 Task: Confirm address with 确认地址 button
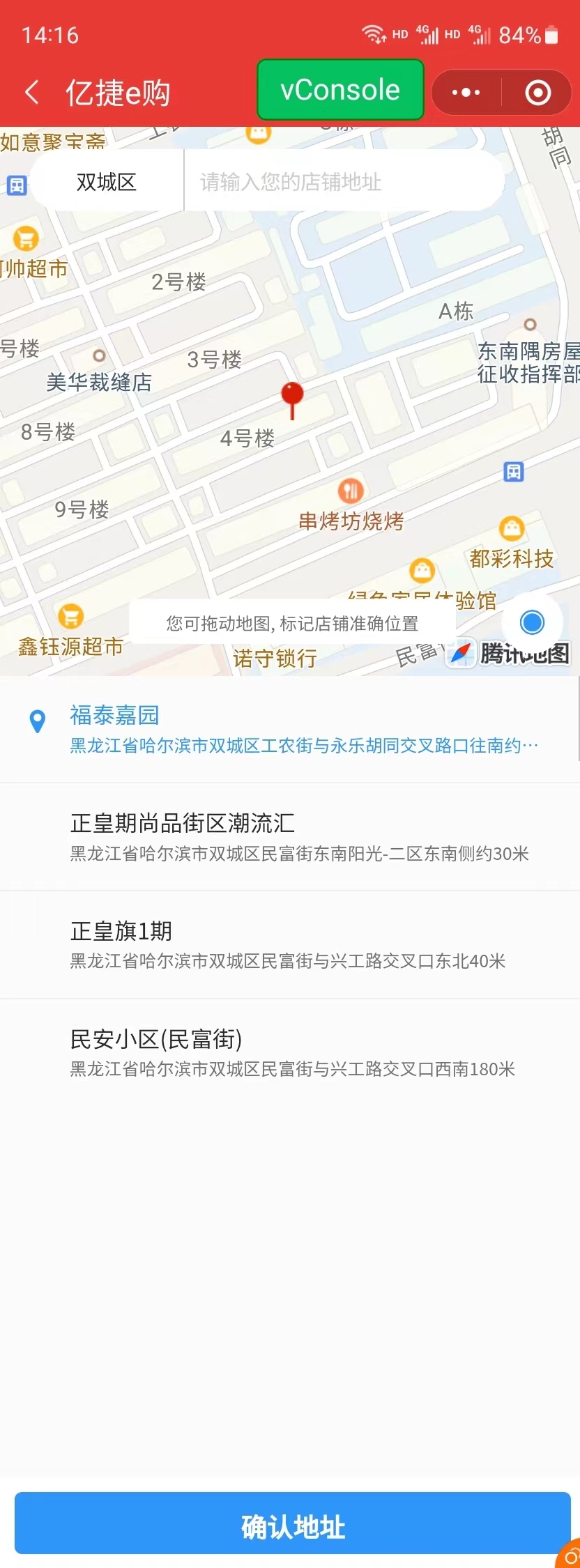coord(293,1526)
